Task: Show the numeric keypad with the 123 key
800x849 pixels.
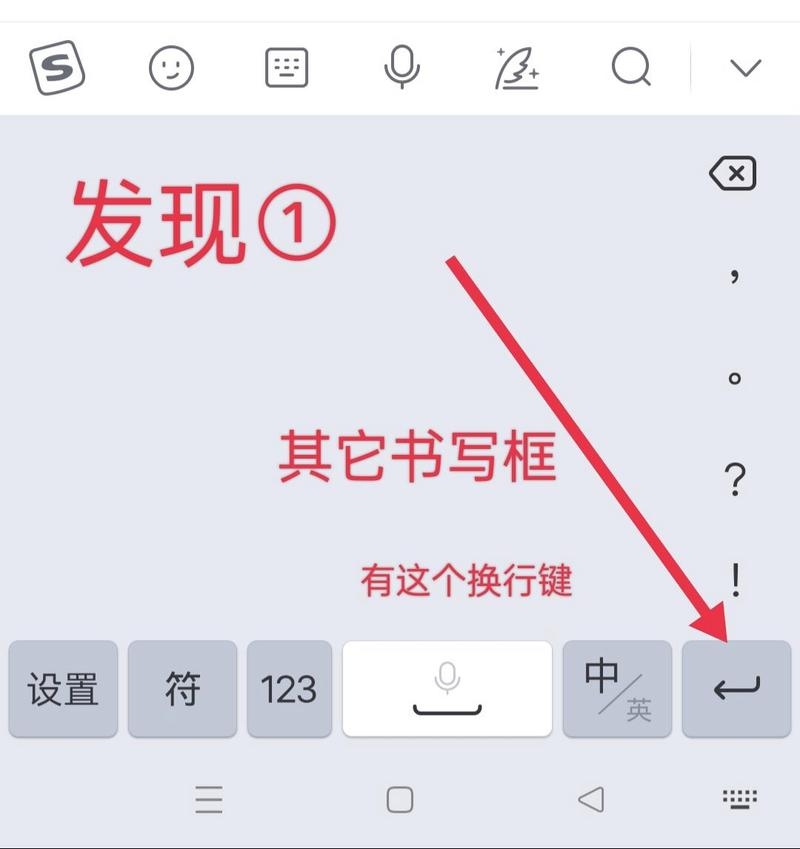Action: (x=289, y=689)
